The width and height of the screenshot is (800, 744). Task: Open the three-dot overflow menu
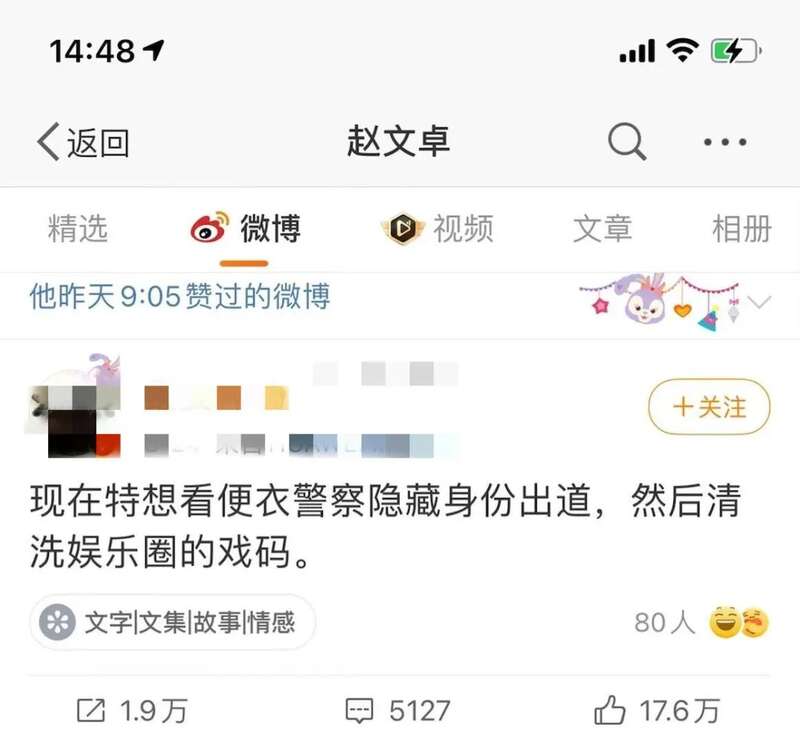tap(725, 142)
